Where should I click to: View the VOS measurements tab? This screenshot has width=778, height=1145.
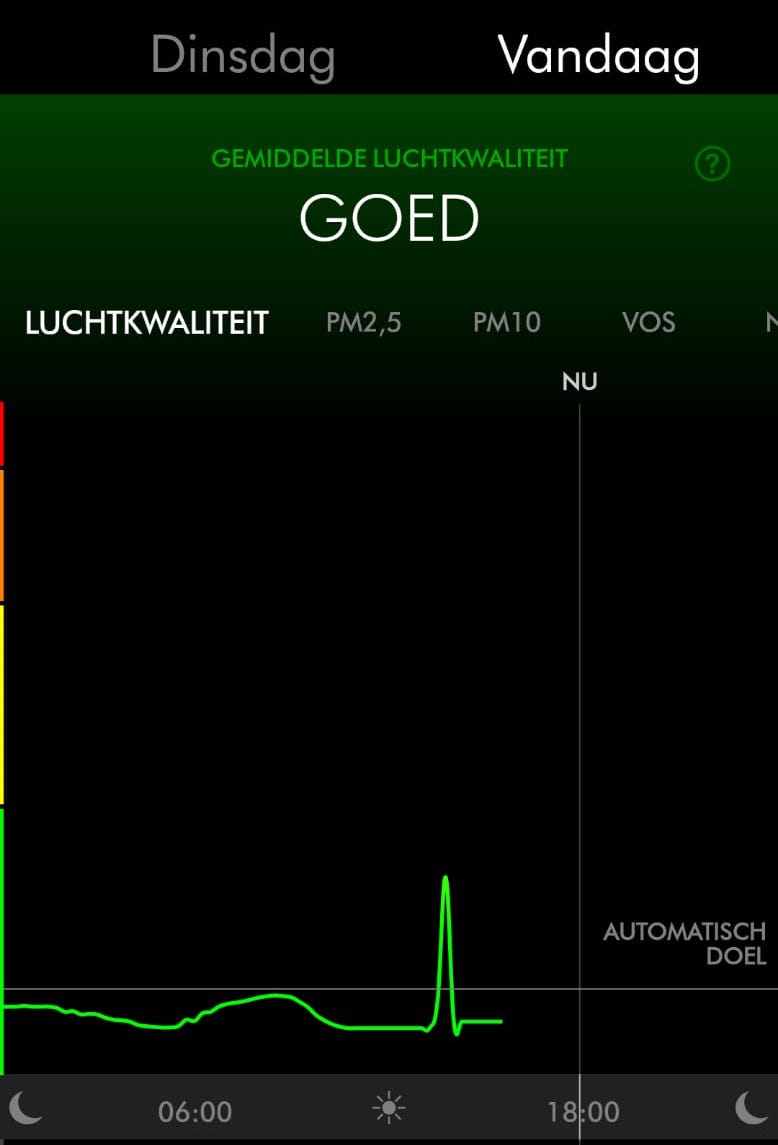pyautogui.click(x=648, y=323)
